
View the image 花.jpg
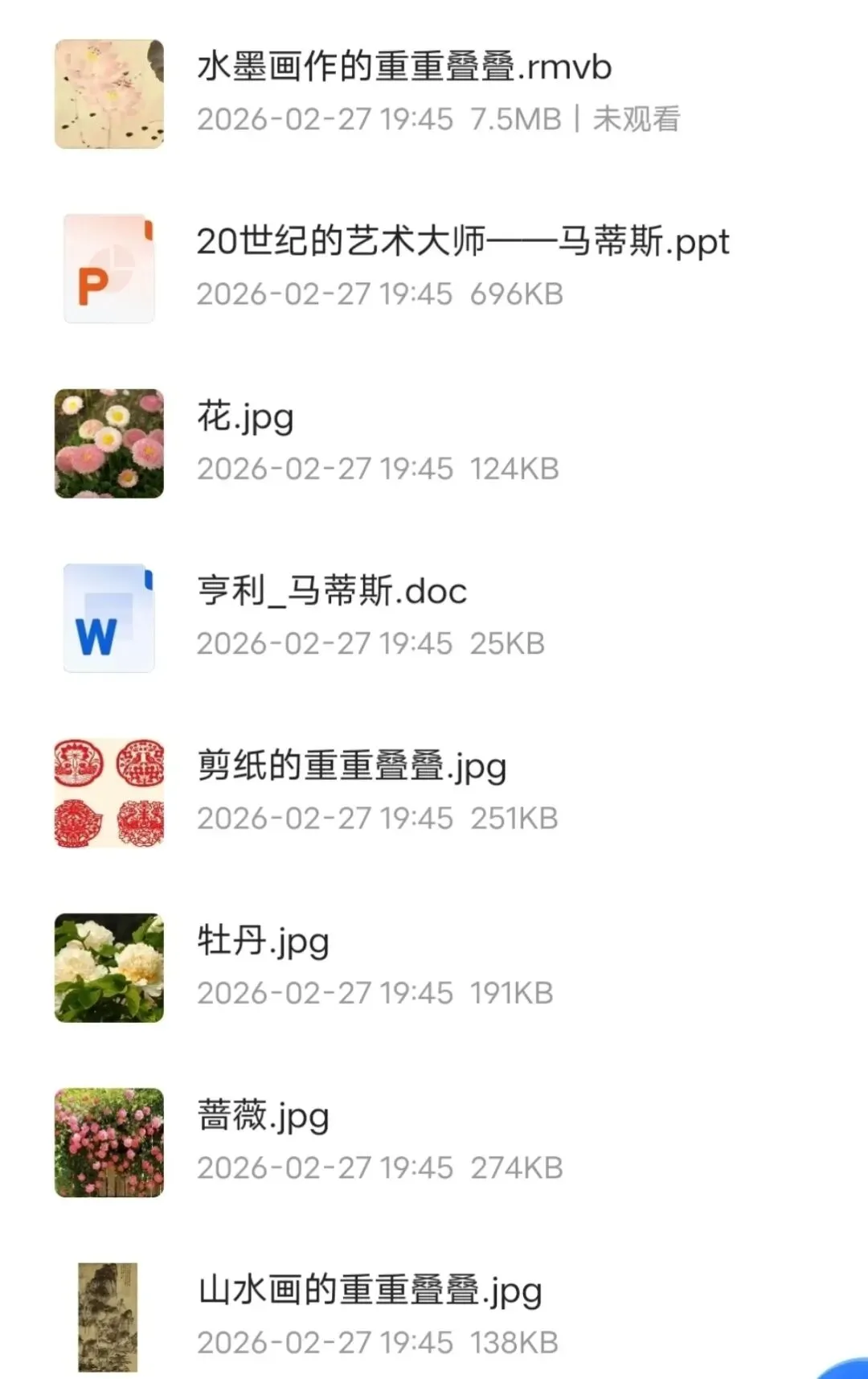246,417
